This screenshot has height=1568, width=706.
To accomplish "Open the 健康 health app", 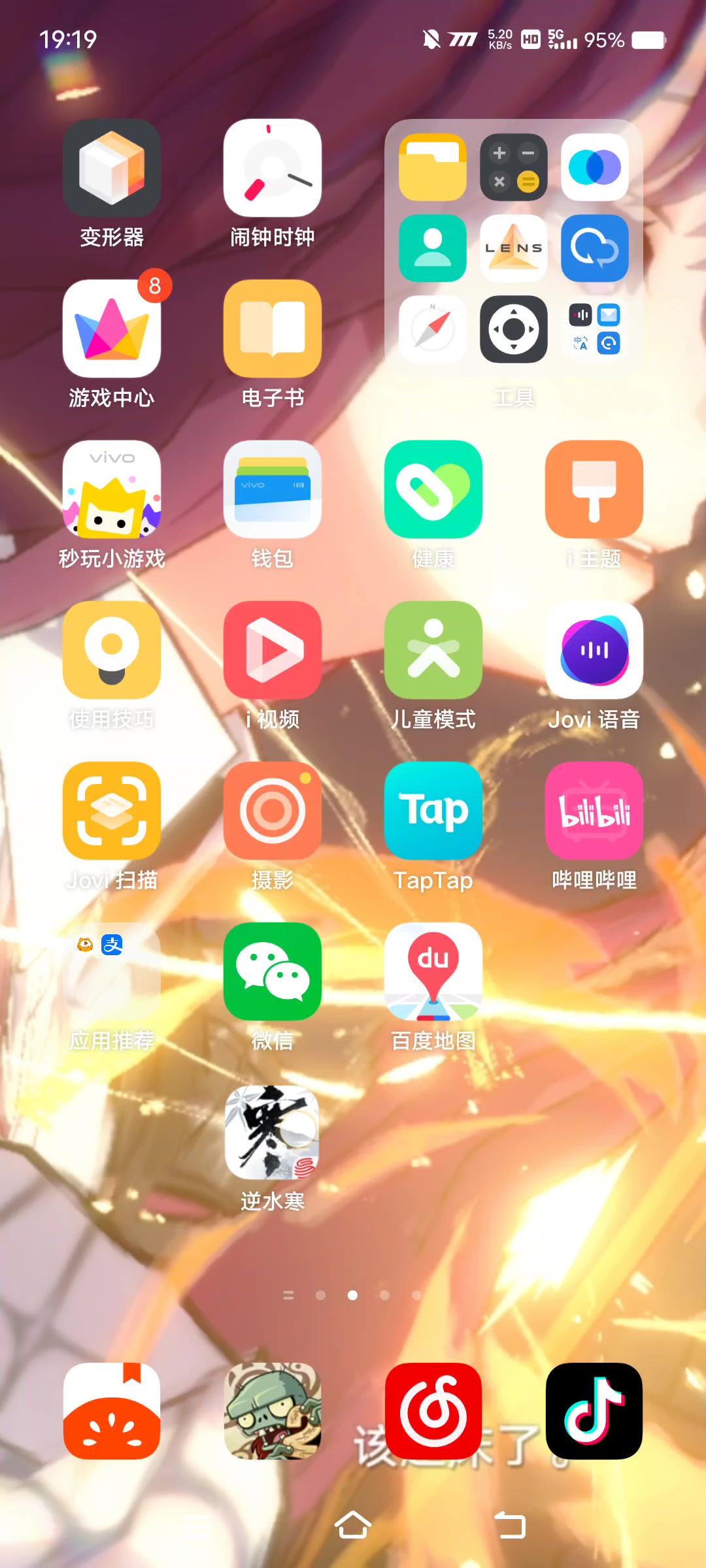I will pyautogui.click(x=433, y=489).
